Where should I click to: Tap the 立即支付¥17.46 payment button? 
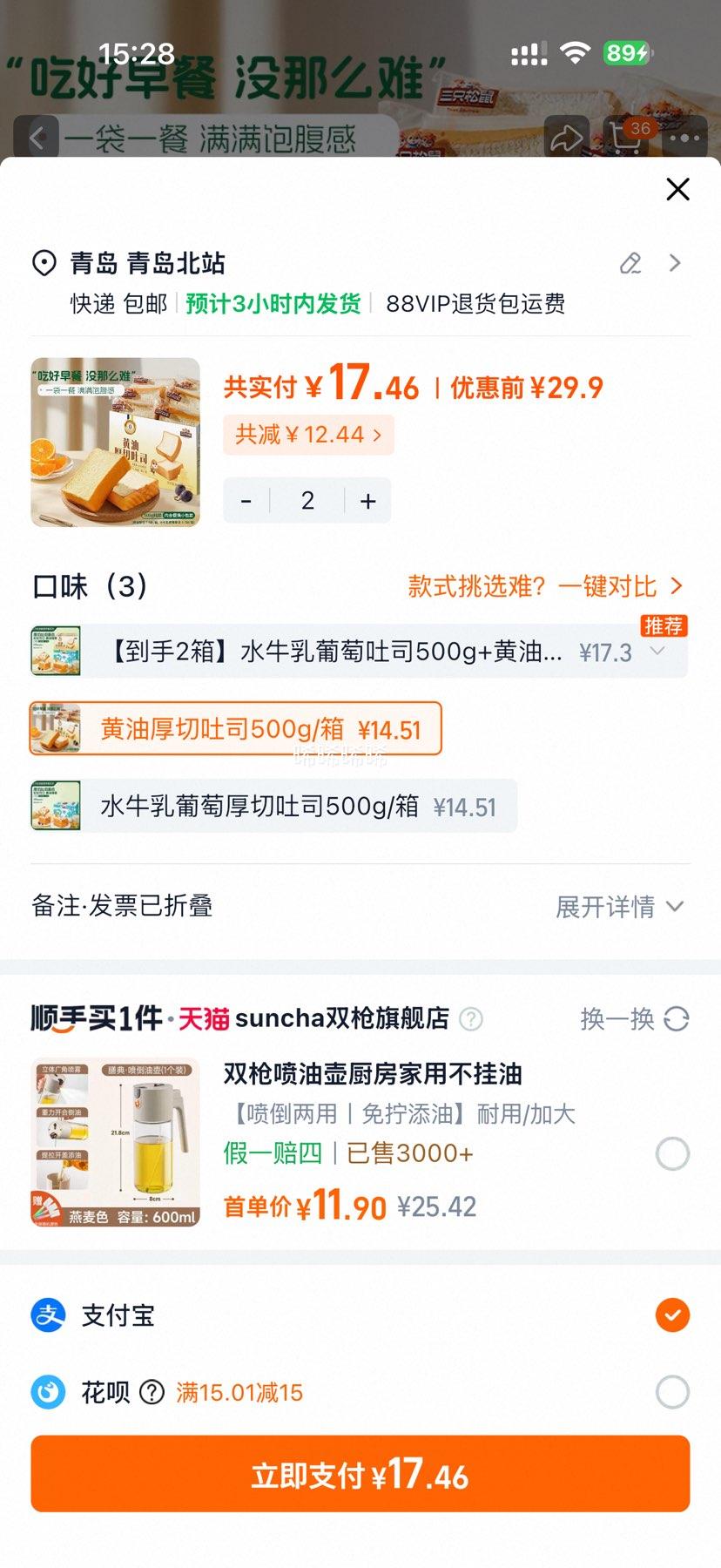(360, 1474)
